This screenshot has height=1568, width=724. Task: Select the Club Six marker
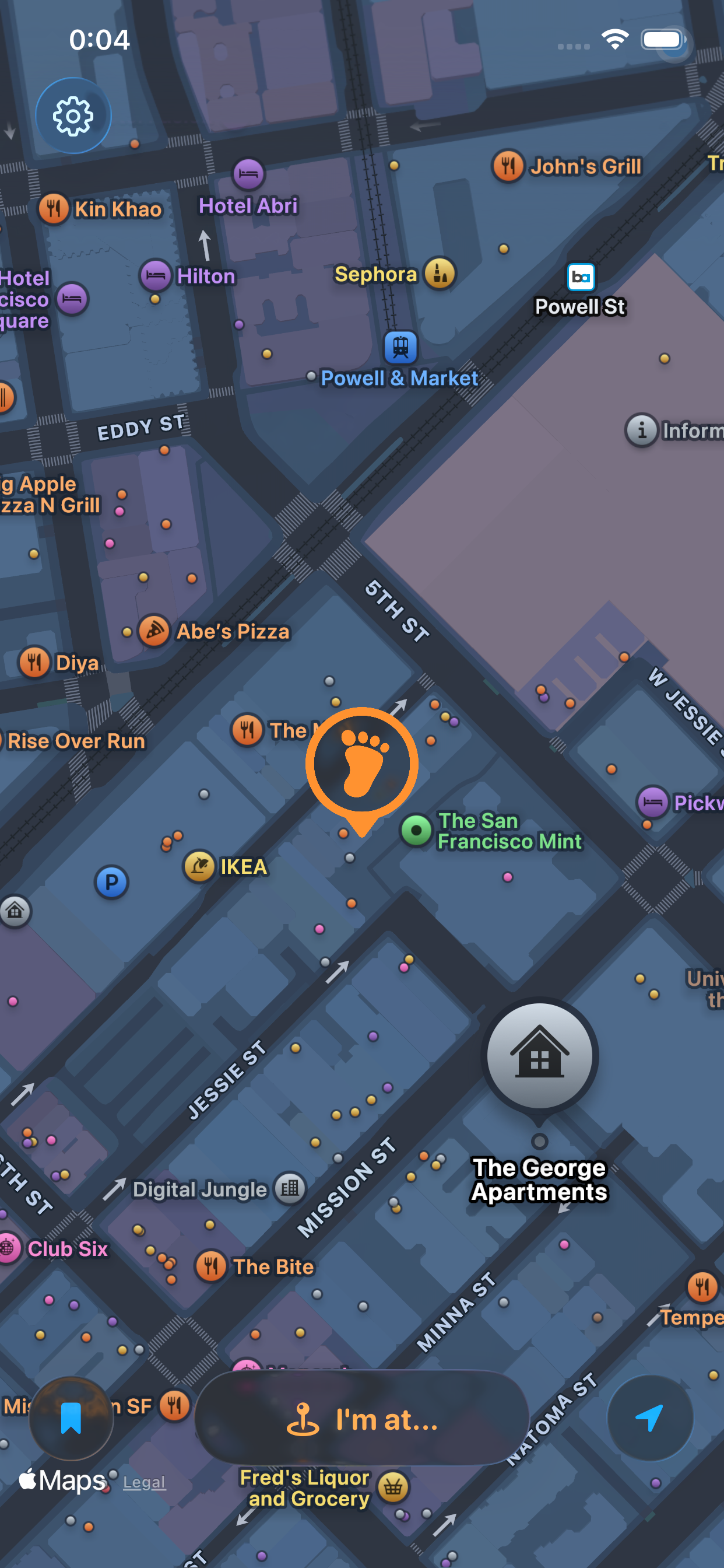(x=10, y=1248)
